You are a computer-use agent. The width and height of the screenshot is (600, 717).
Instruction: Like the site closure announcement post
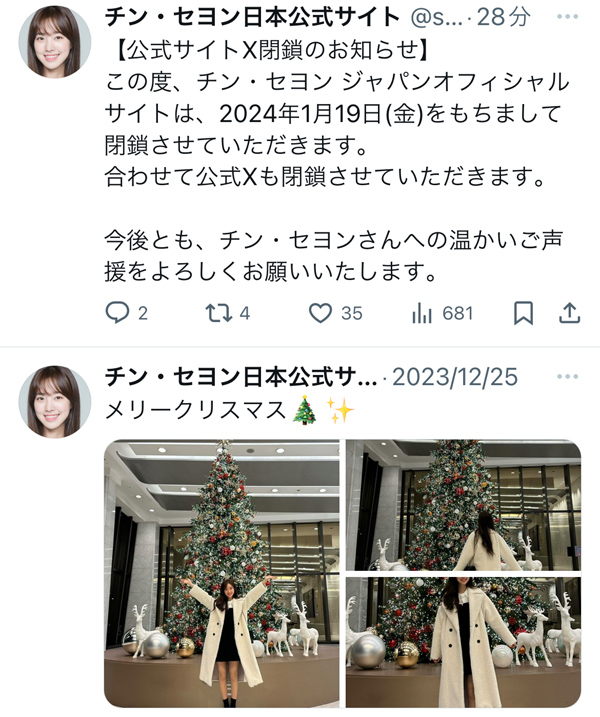pyautogui.click(x=320, y=313)
